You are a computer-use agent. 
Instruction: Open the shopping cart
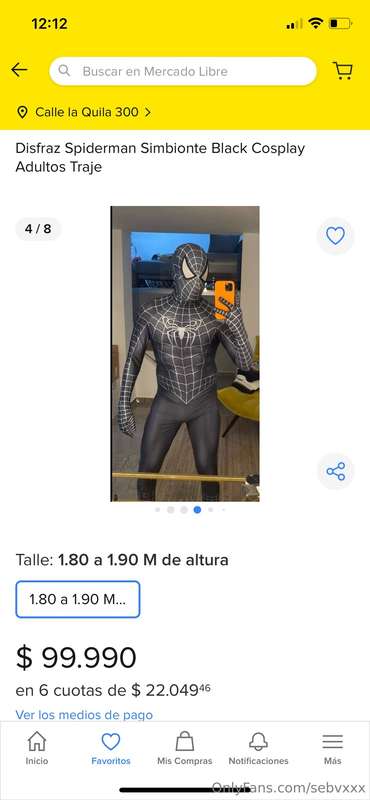tap(342, 70)
